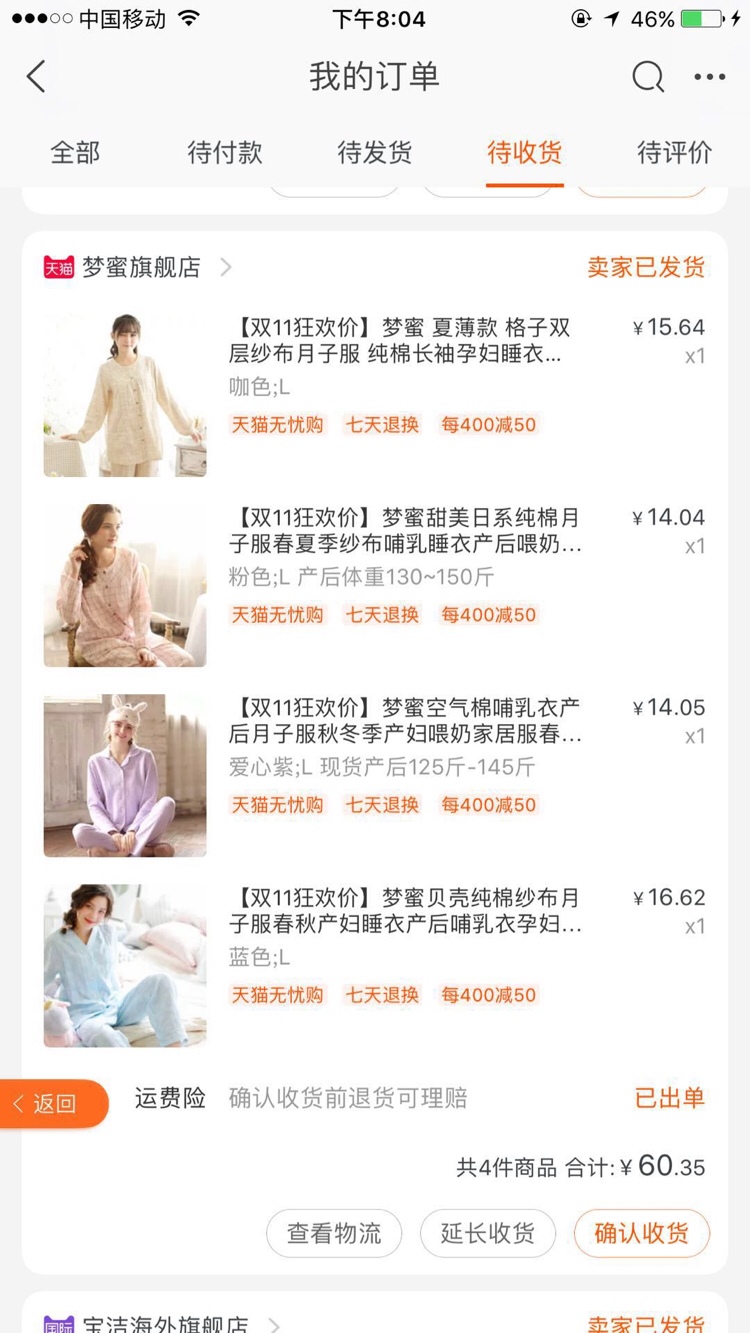Open the 夏薄款格子双层纱布月子服 item
This screenshot has width=750, height=1333.
coord(400,341)
